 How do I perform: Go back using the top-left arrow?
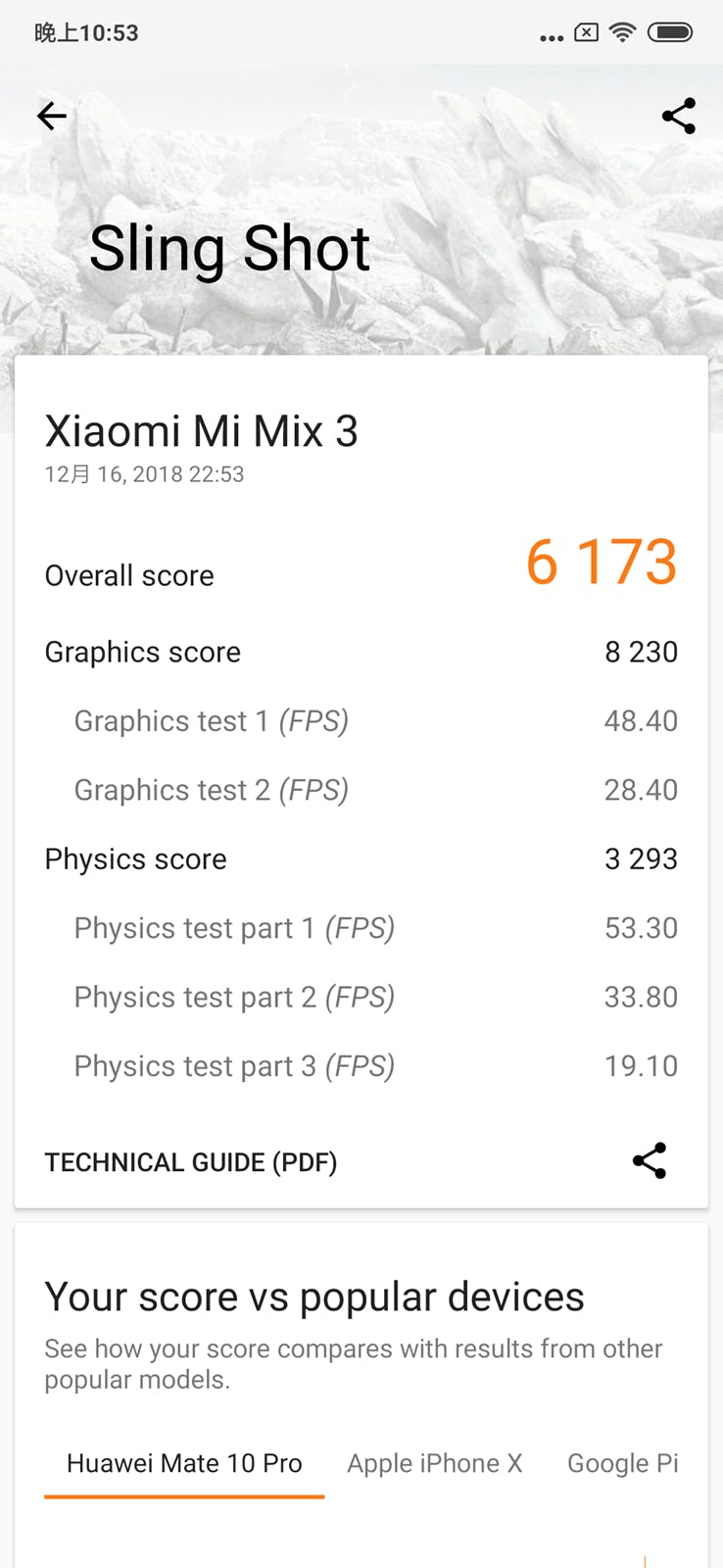pos(52,117)
